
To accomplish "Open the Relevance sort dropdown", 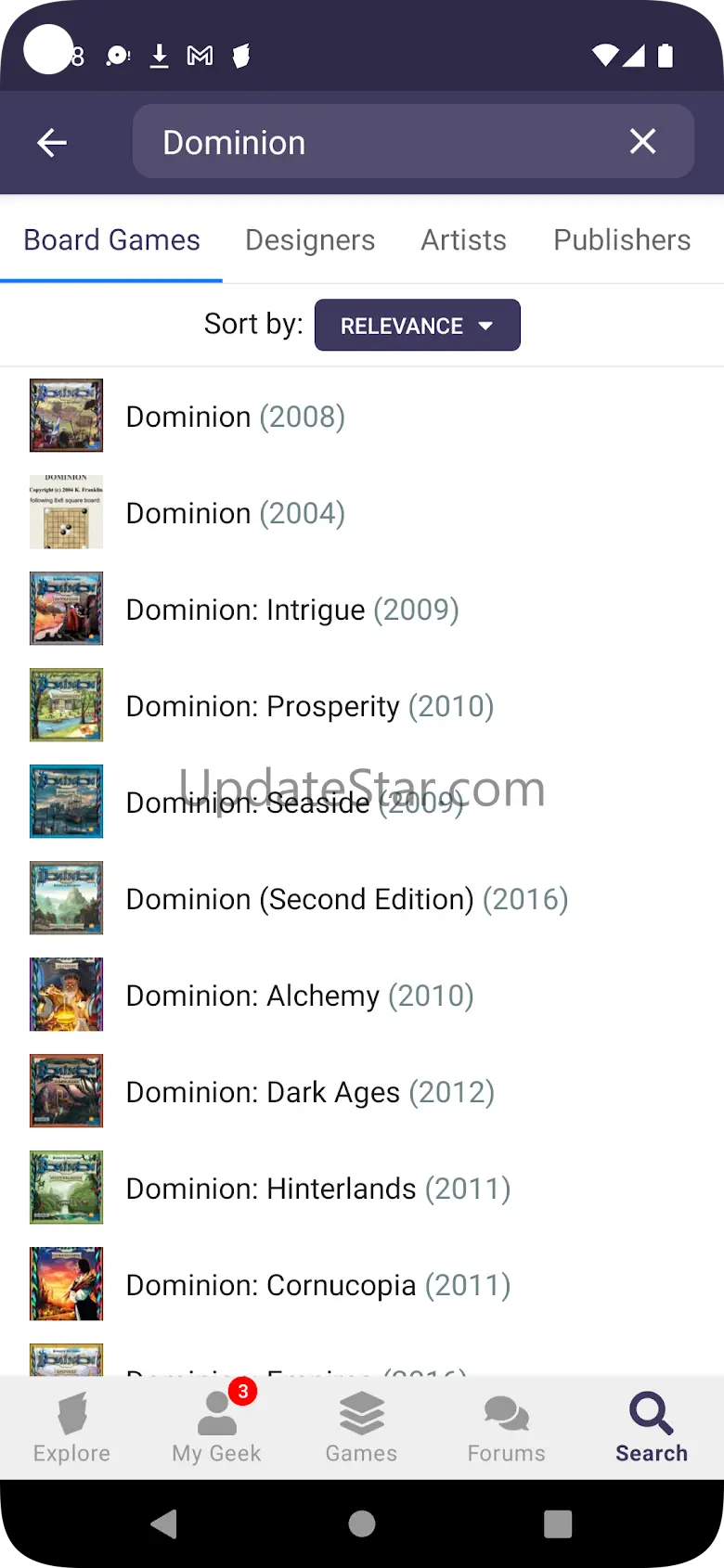I will [417, 326].
